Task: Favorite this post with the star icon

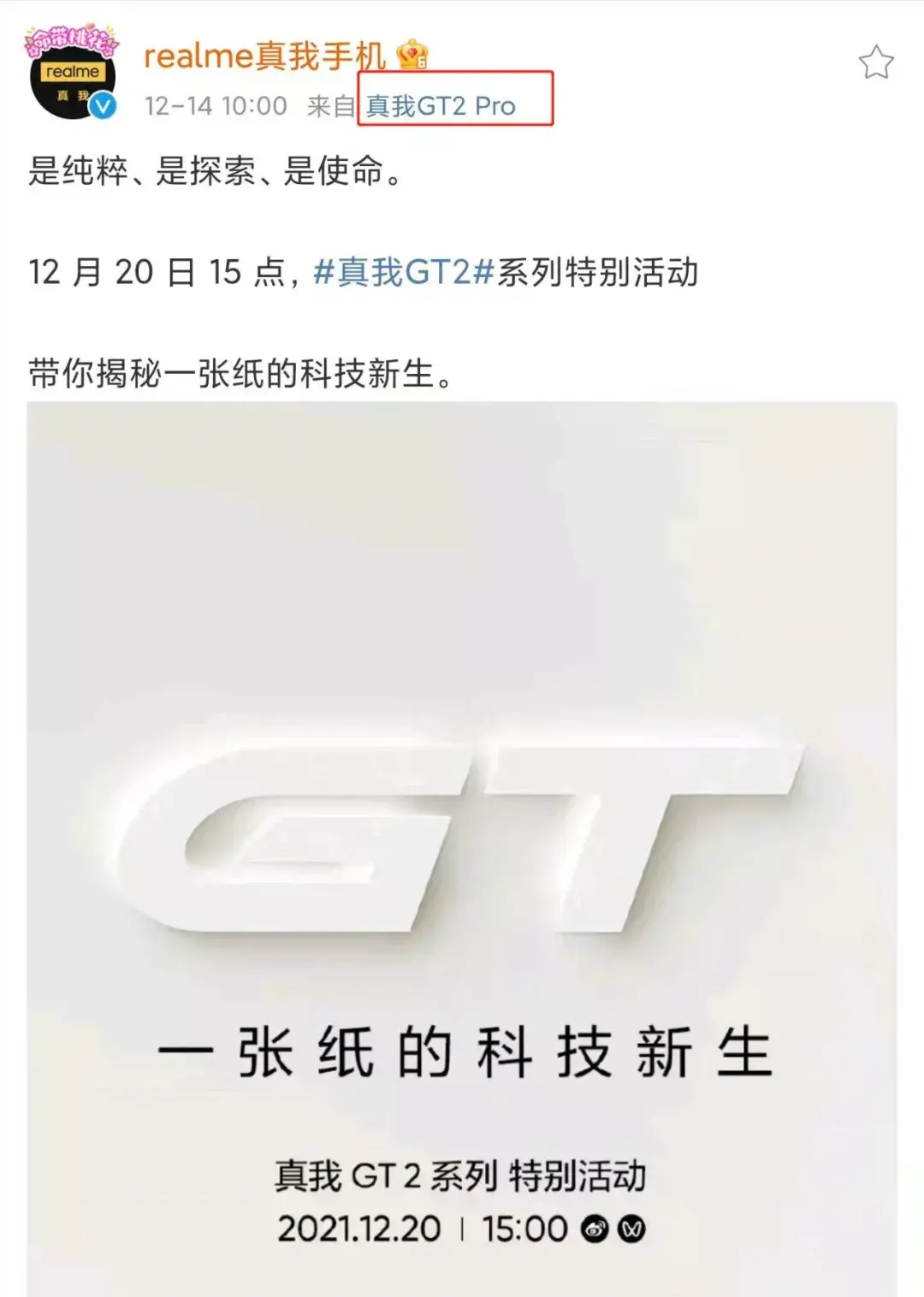Action: pyautogui.click(x=875, y=63)
